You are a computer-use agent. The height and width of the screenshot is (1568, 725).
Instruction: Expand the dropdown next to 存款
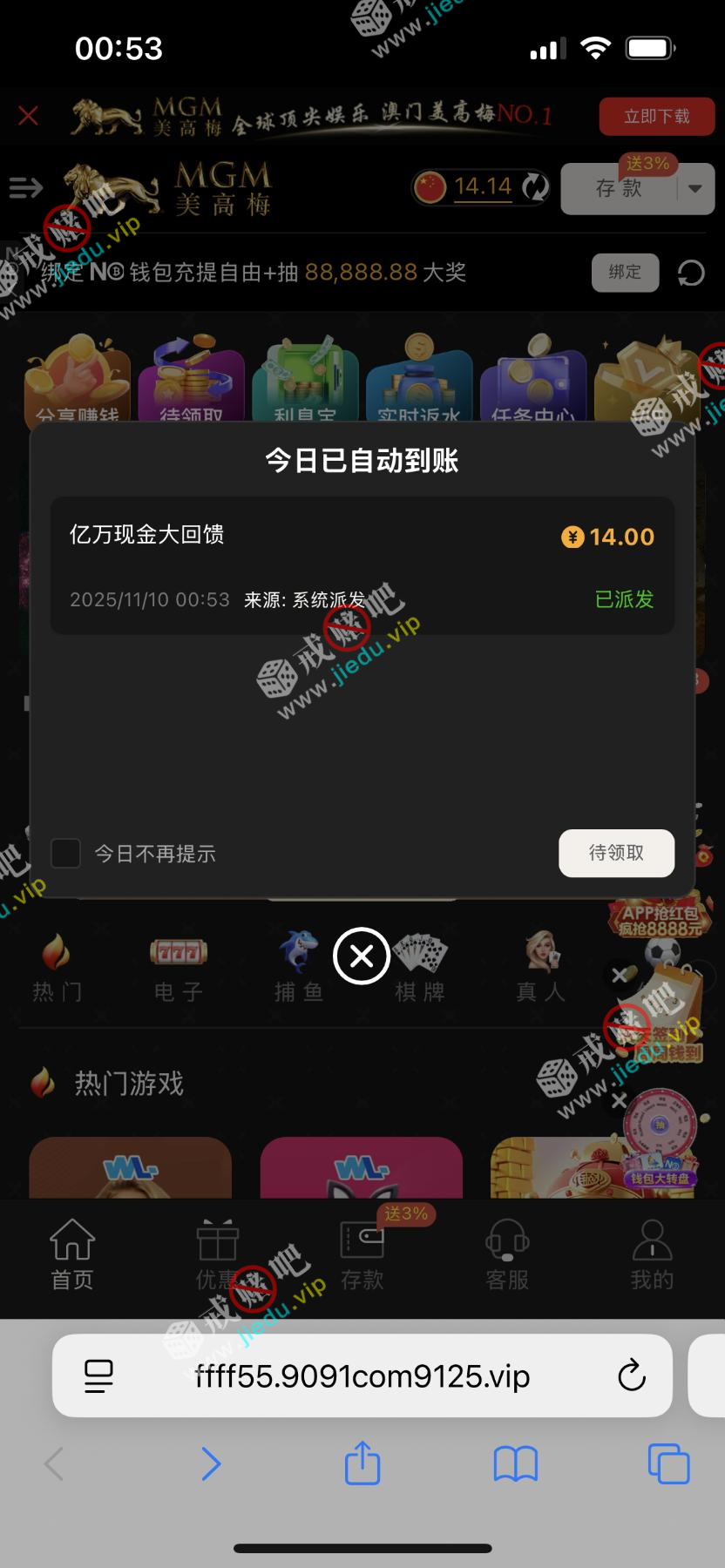click(x=695, y=189)
